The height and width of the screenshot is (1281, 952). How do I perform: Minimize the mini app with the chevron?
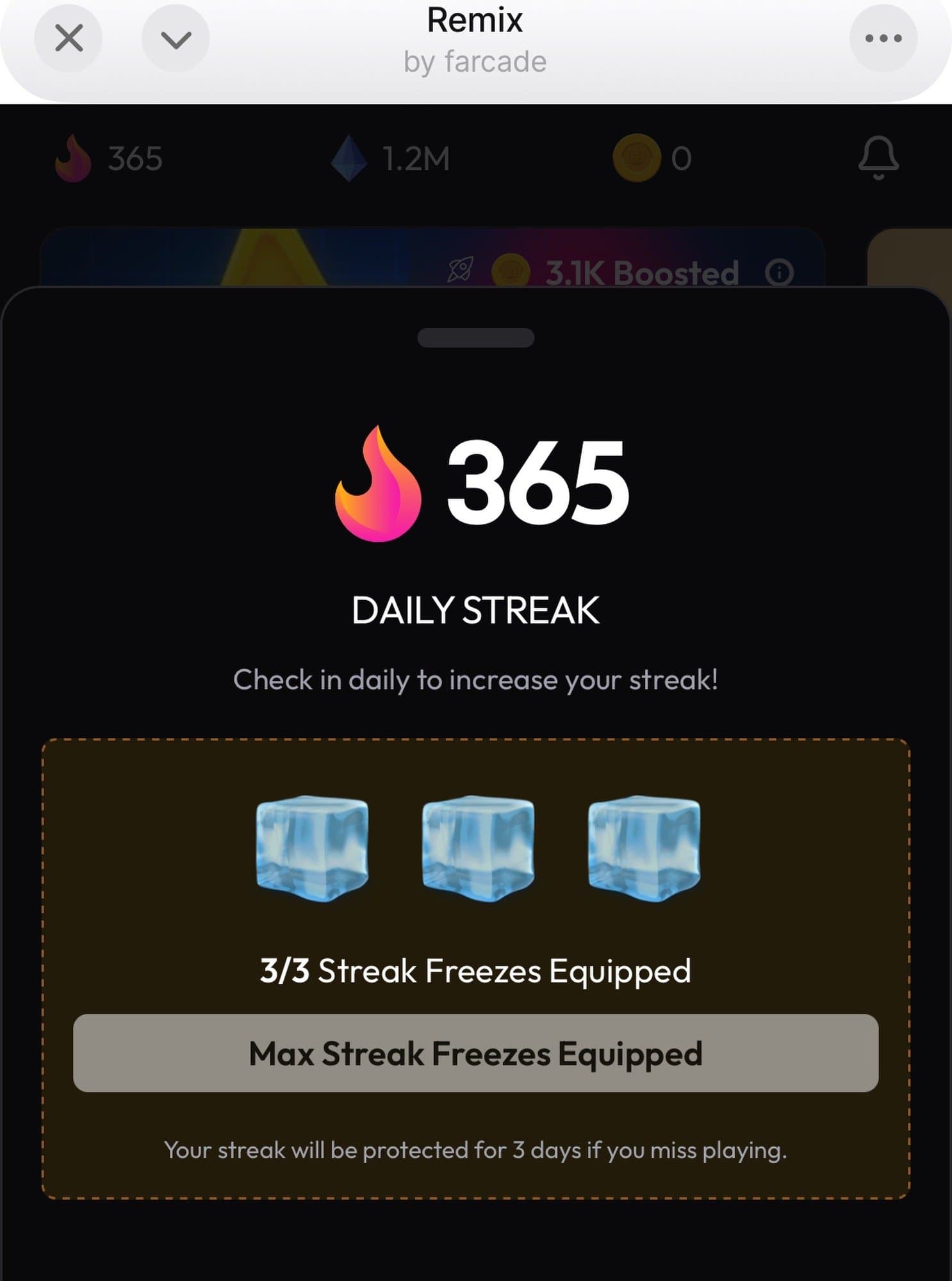click(x=176, y=40)
